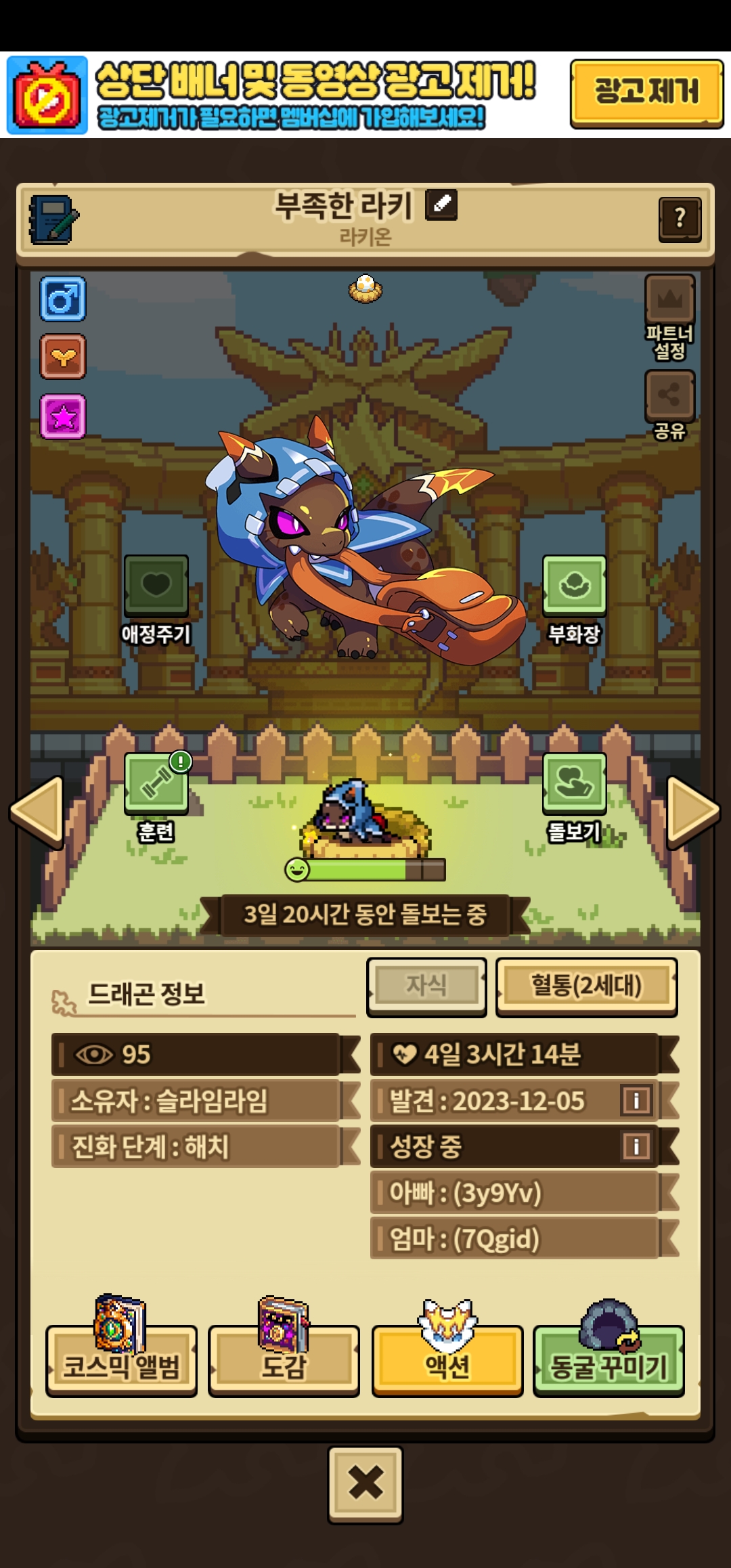Select the 액션 button

[447, 1360]
